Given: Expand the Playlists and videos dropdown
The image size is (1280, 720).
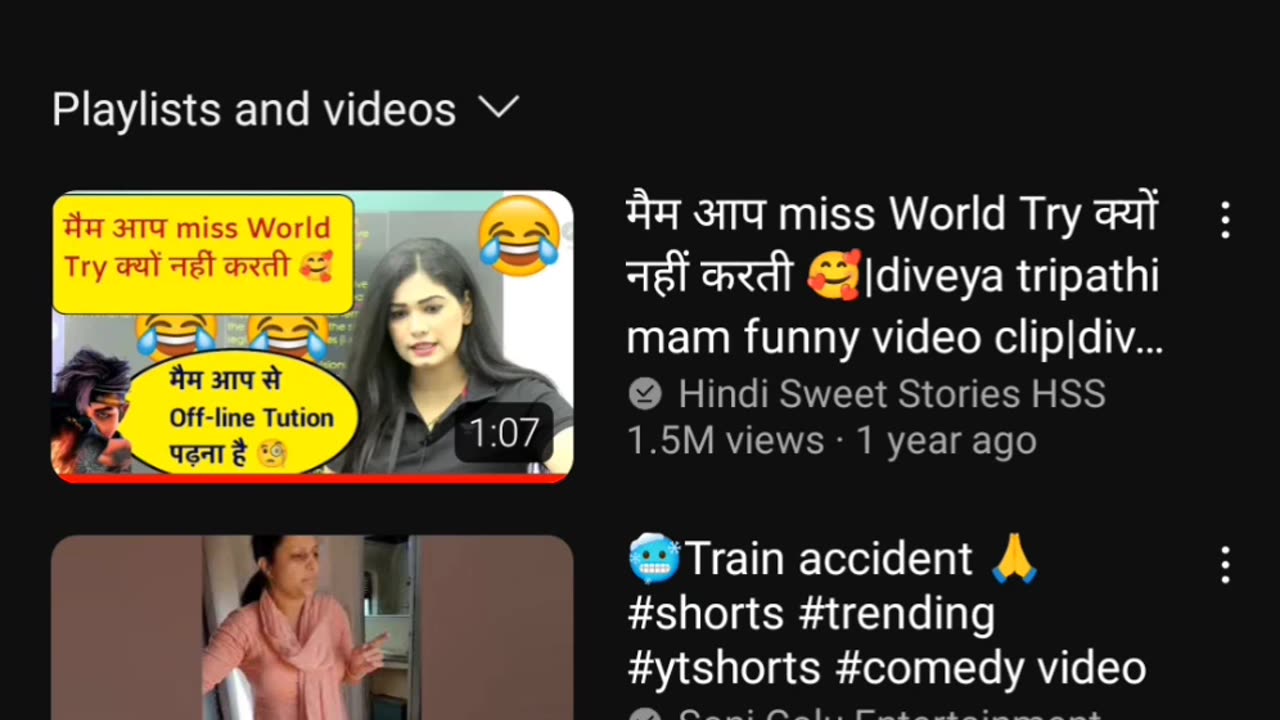Looking at the screenshot, I should (498, 108).
